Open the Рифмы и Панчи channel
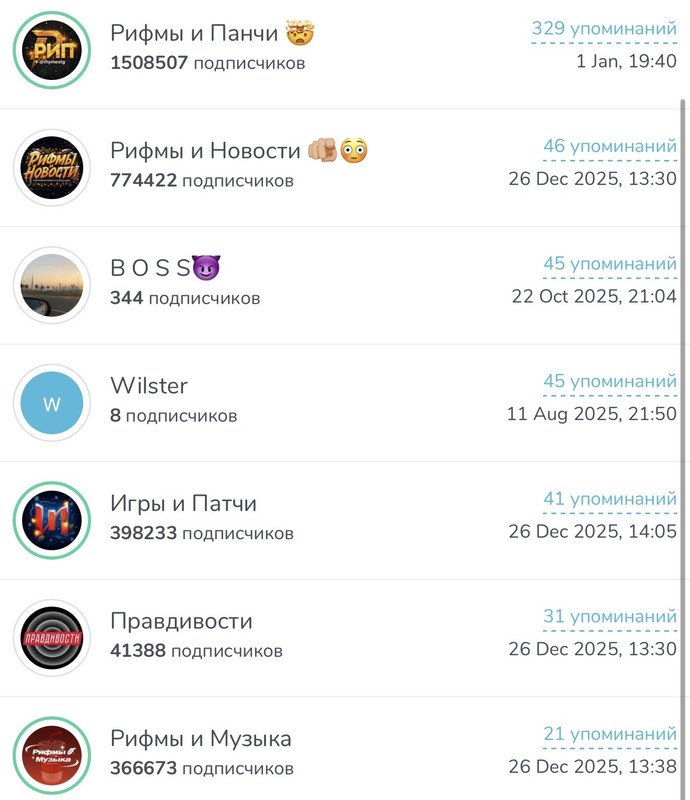The width and height of the screenshot is (690, 800). [193, 33]
